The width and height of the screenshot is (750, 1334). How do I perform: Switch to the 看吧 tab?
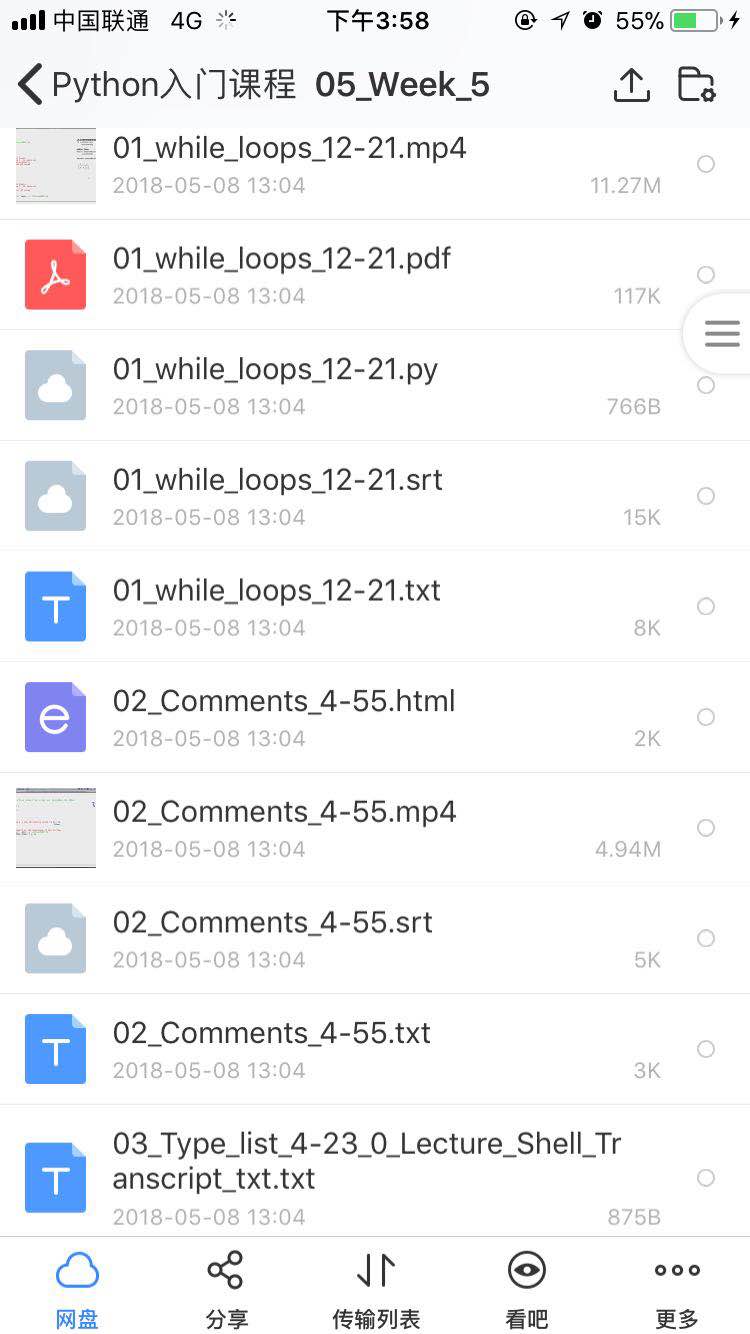[527, 1290]
